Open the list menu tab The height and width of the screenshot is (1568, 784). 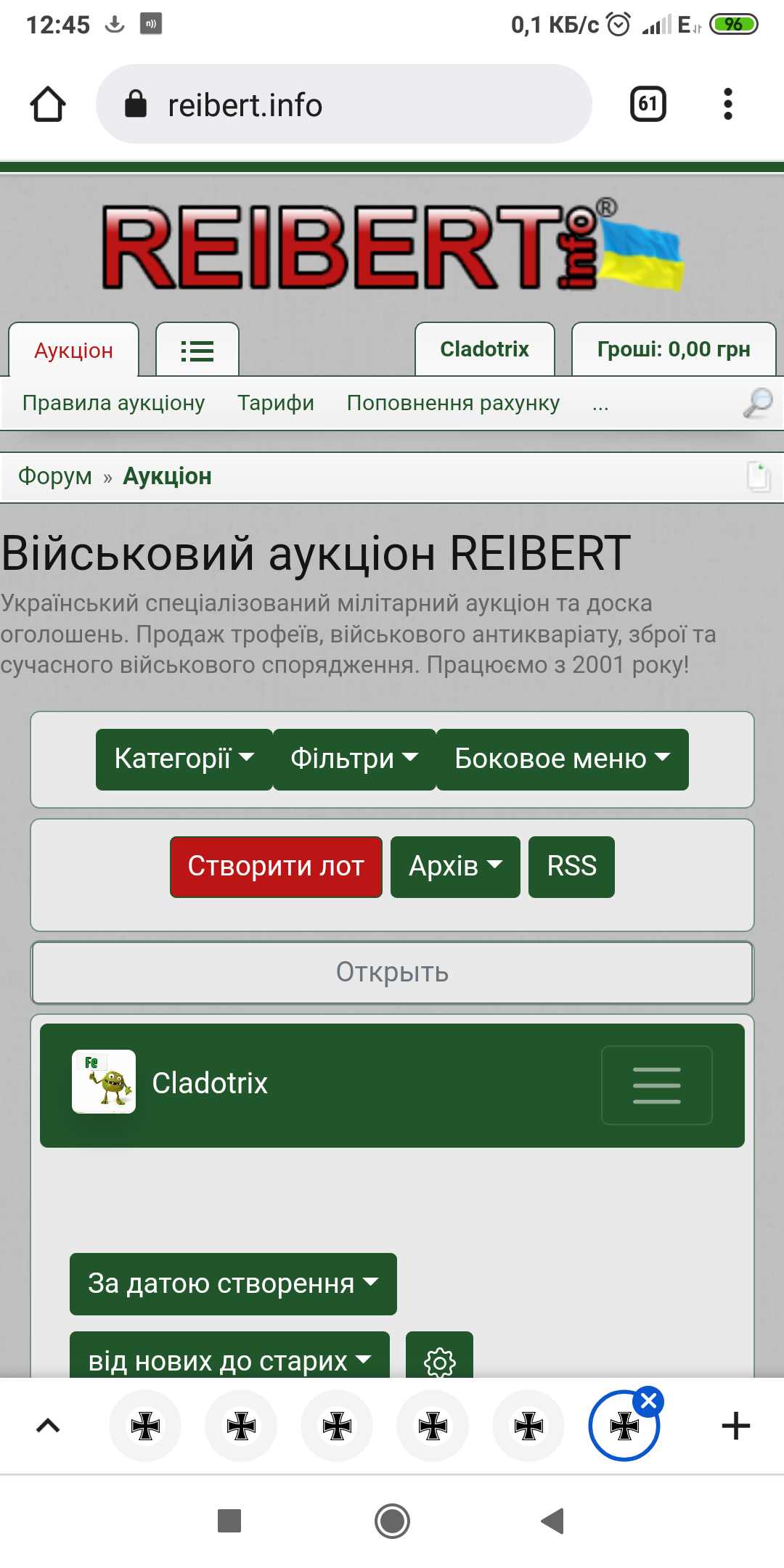click(x=197, y=351)
